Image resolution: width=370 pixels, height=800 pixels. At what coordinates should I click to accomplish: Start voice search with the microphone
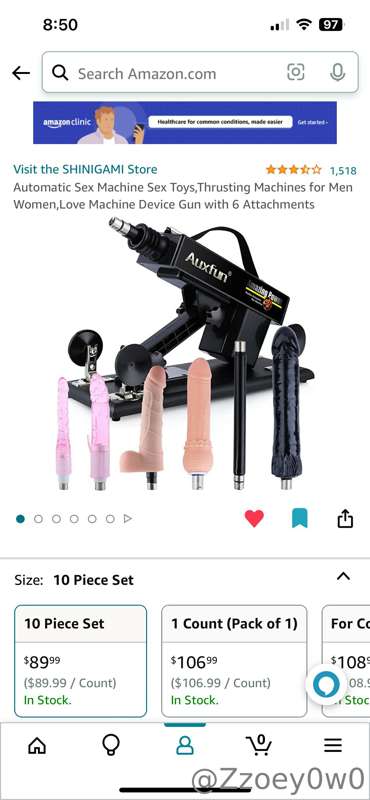[x=337, y=73]
